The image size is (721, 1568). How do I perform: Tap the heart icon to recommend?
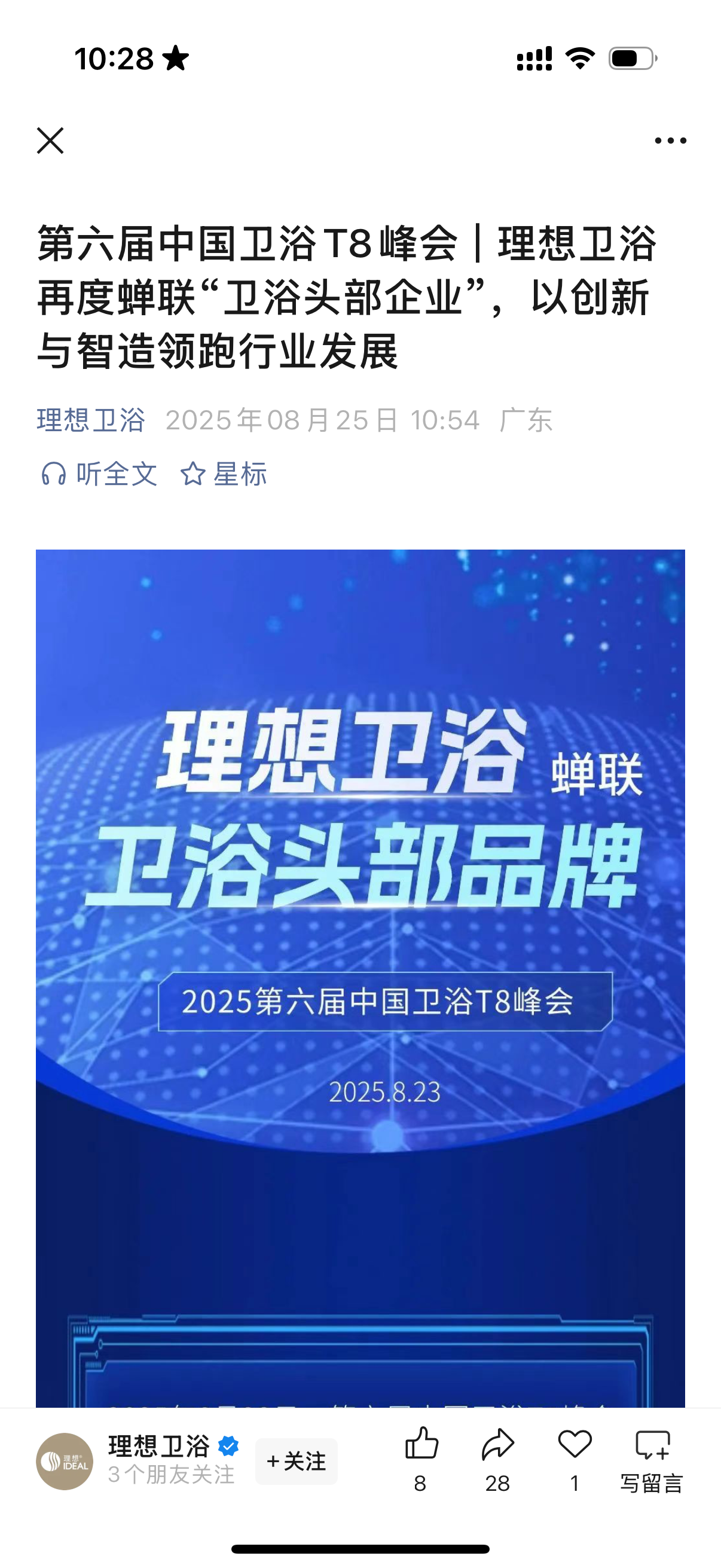[x=575, y=1460]
